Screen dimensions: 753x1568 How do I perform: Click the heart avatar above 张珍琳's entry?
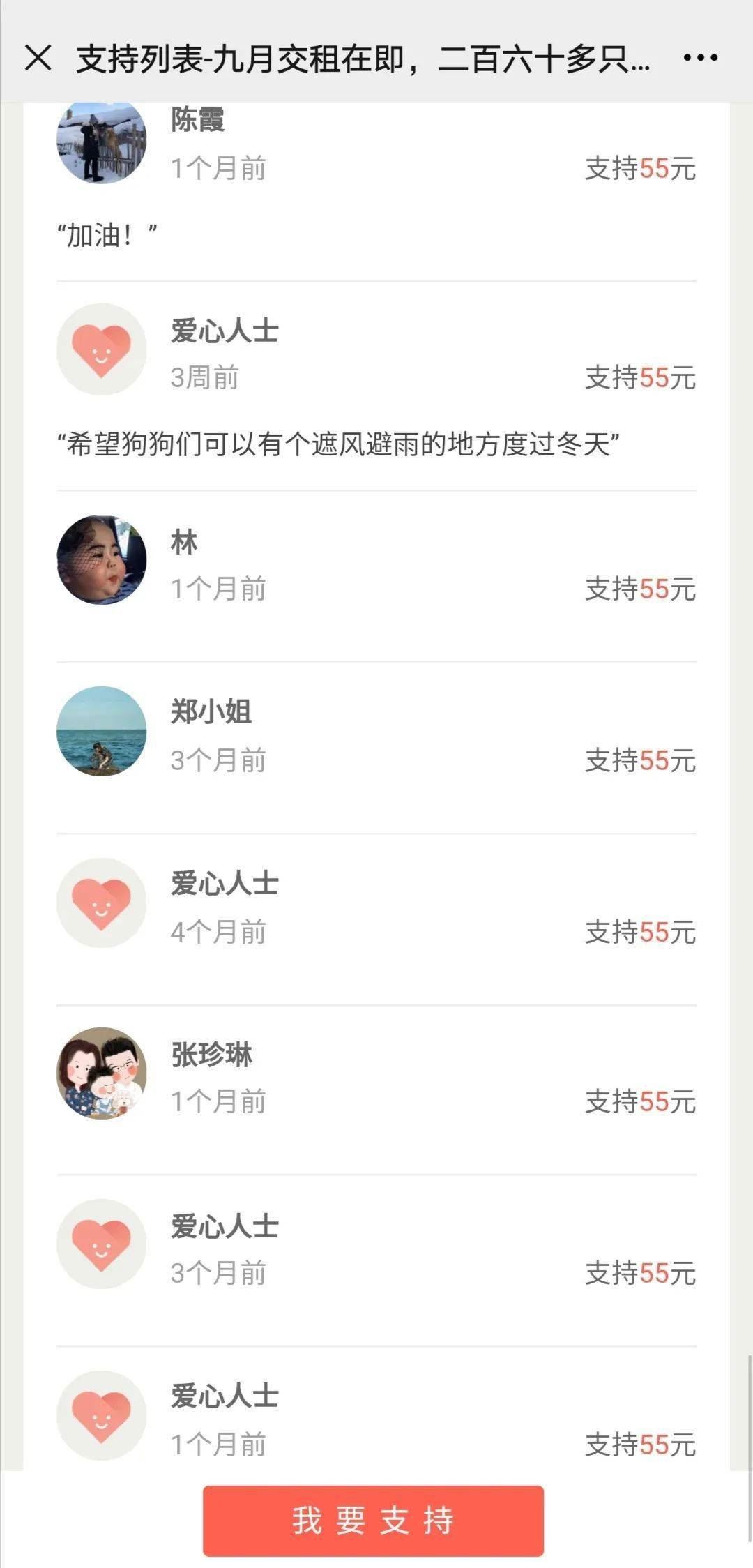[101, 903]
